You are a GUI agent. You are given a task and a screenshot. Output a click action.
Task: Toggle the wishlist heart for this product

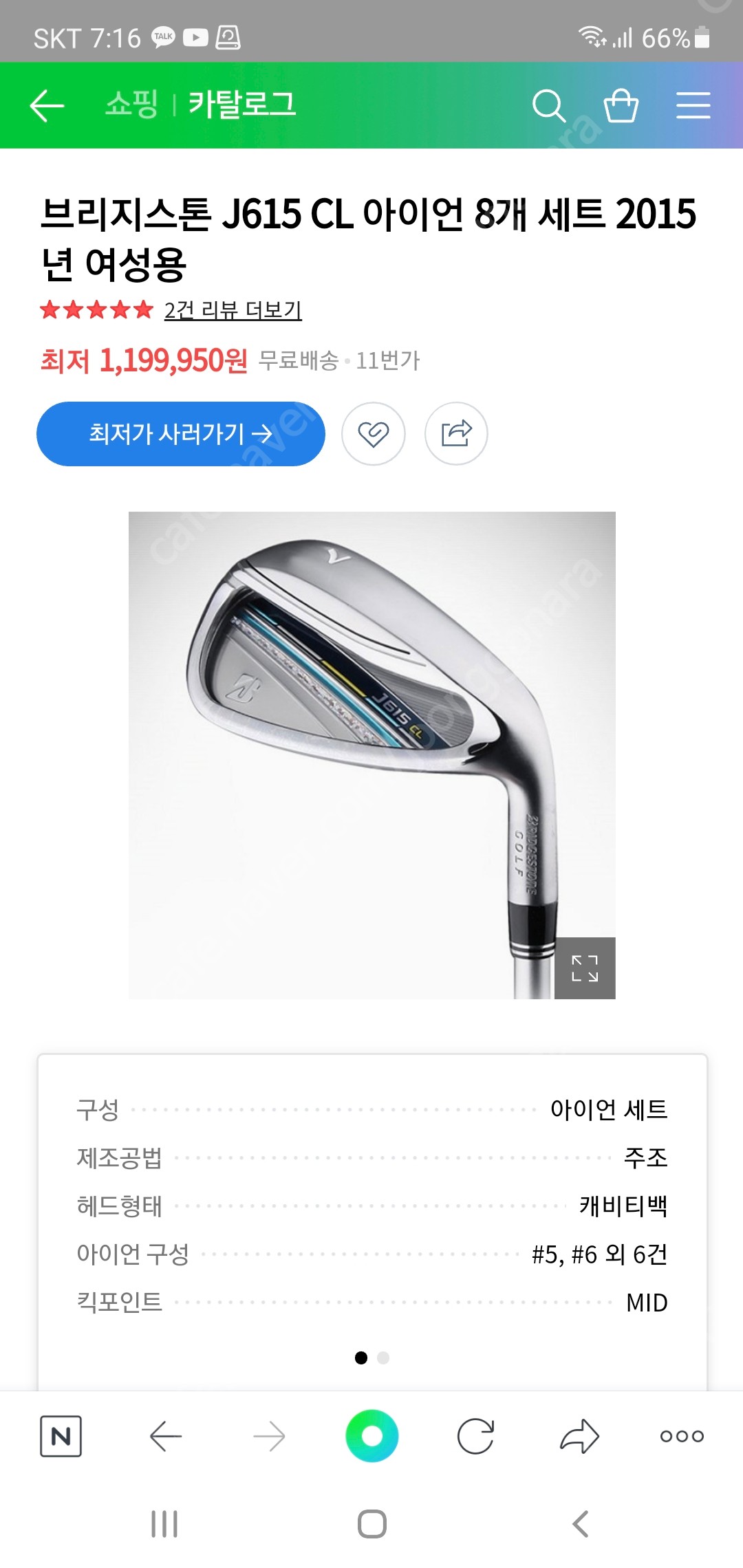(374, 434)
